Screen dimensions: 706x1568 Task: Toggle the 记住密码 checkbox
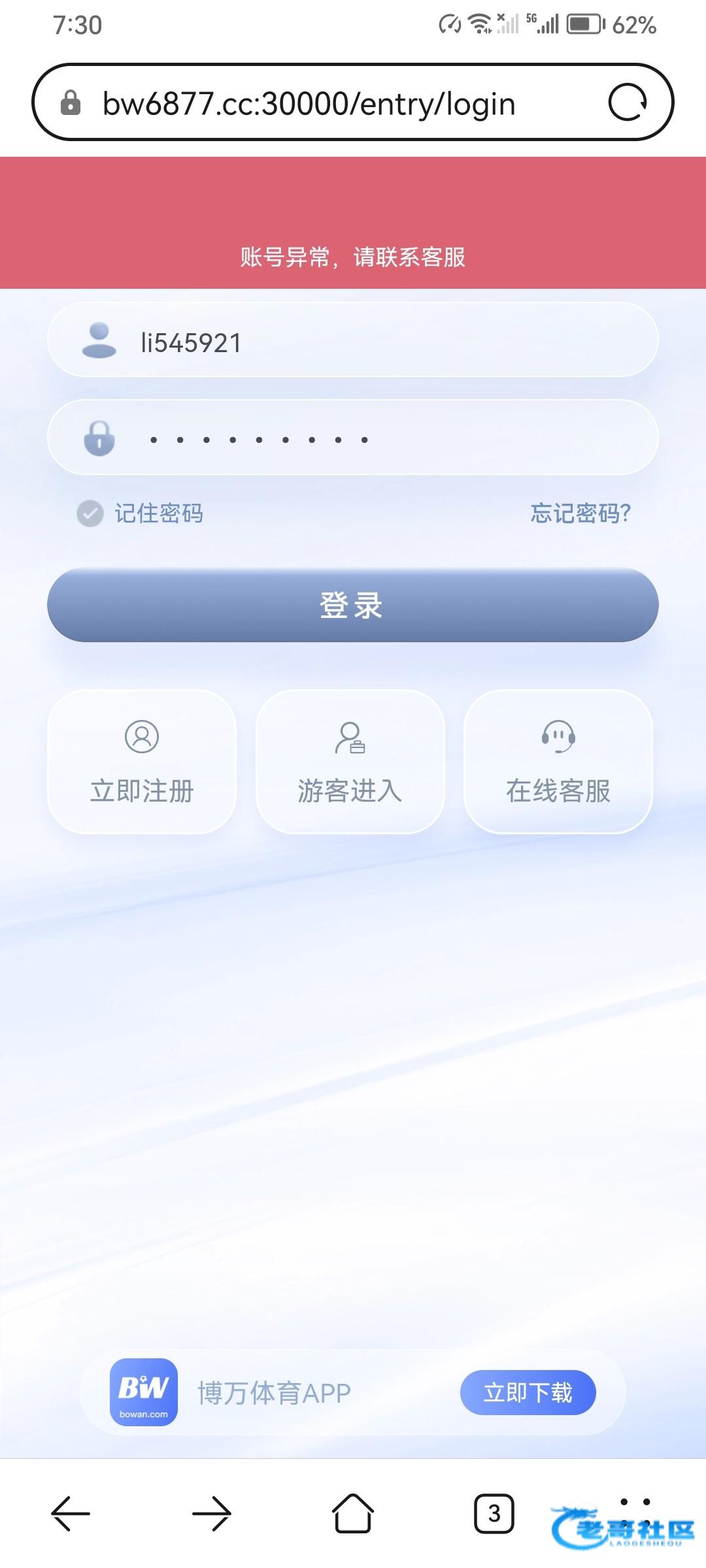click(90, 514)
